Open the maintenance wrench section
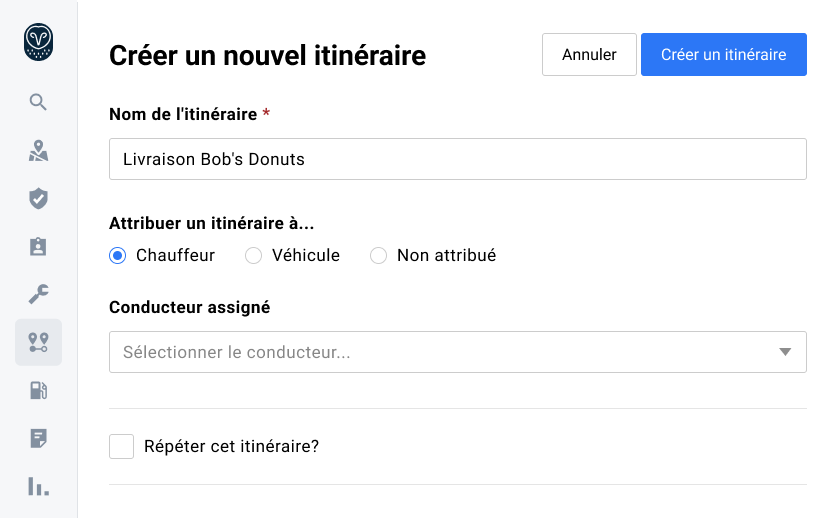 pos(38,294)
